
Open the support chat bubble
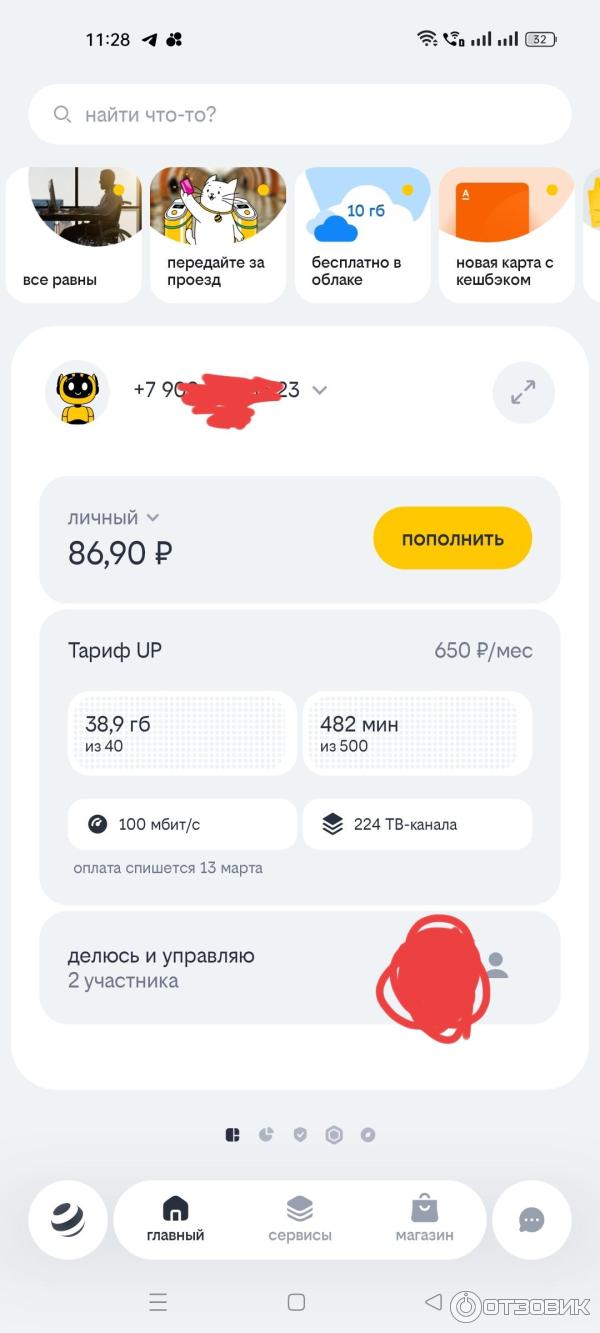tap(531, 1220)
